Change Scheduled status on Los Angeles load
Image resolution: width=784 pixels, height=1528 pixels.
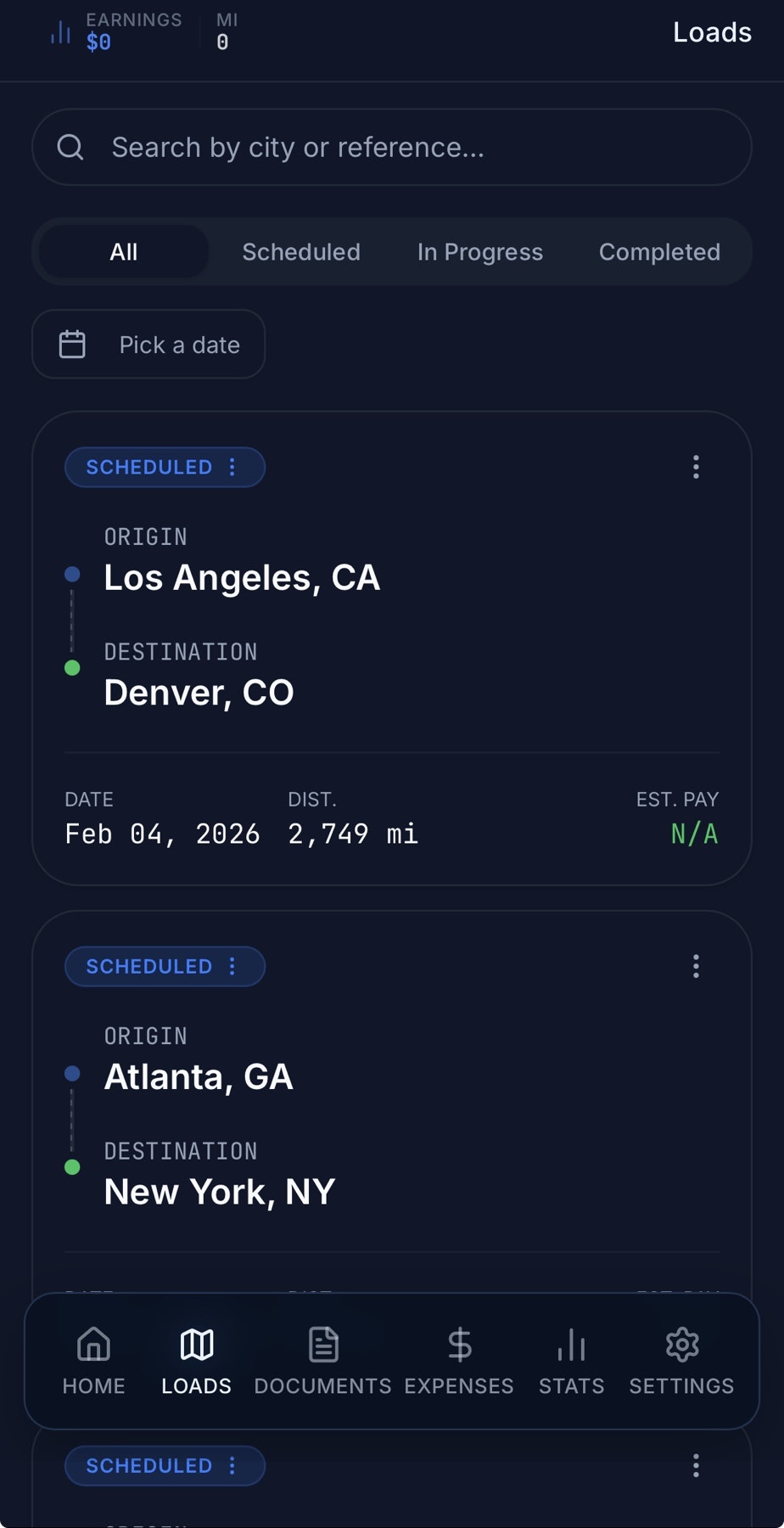165,467
